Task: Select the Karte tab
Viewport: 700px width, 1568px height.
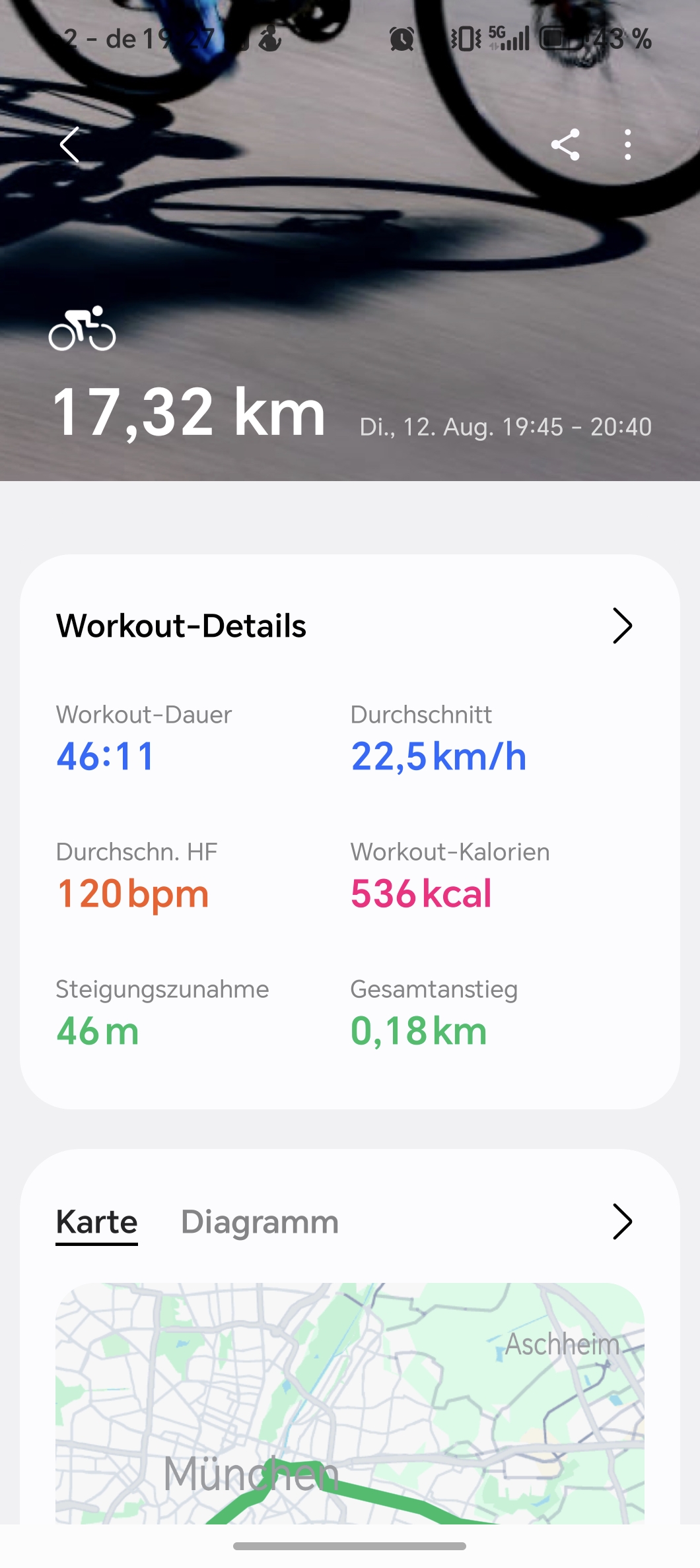Action: [96, 1222]
